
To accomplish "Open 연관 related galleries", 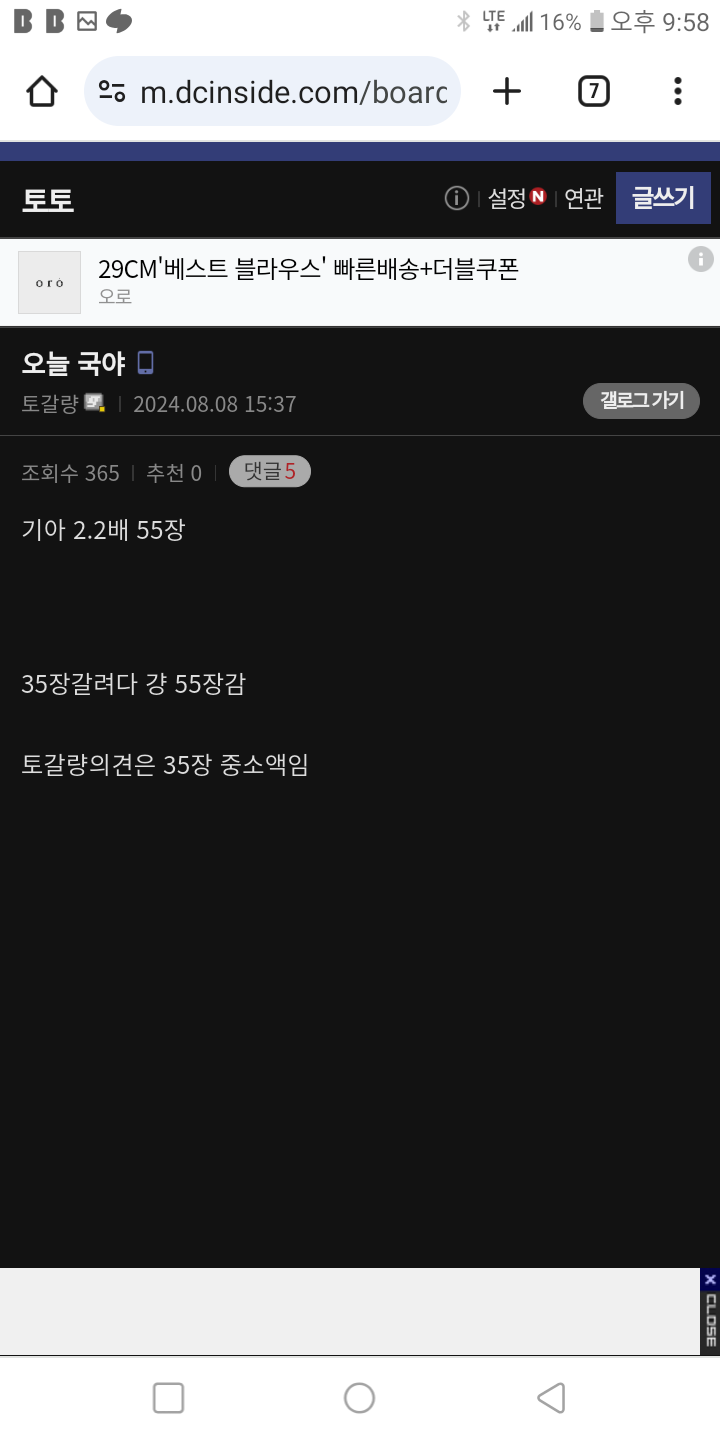I will 583,198.
